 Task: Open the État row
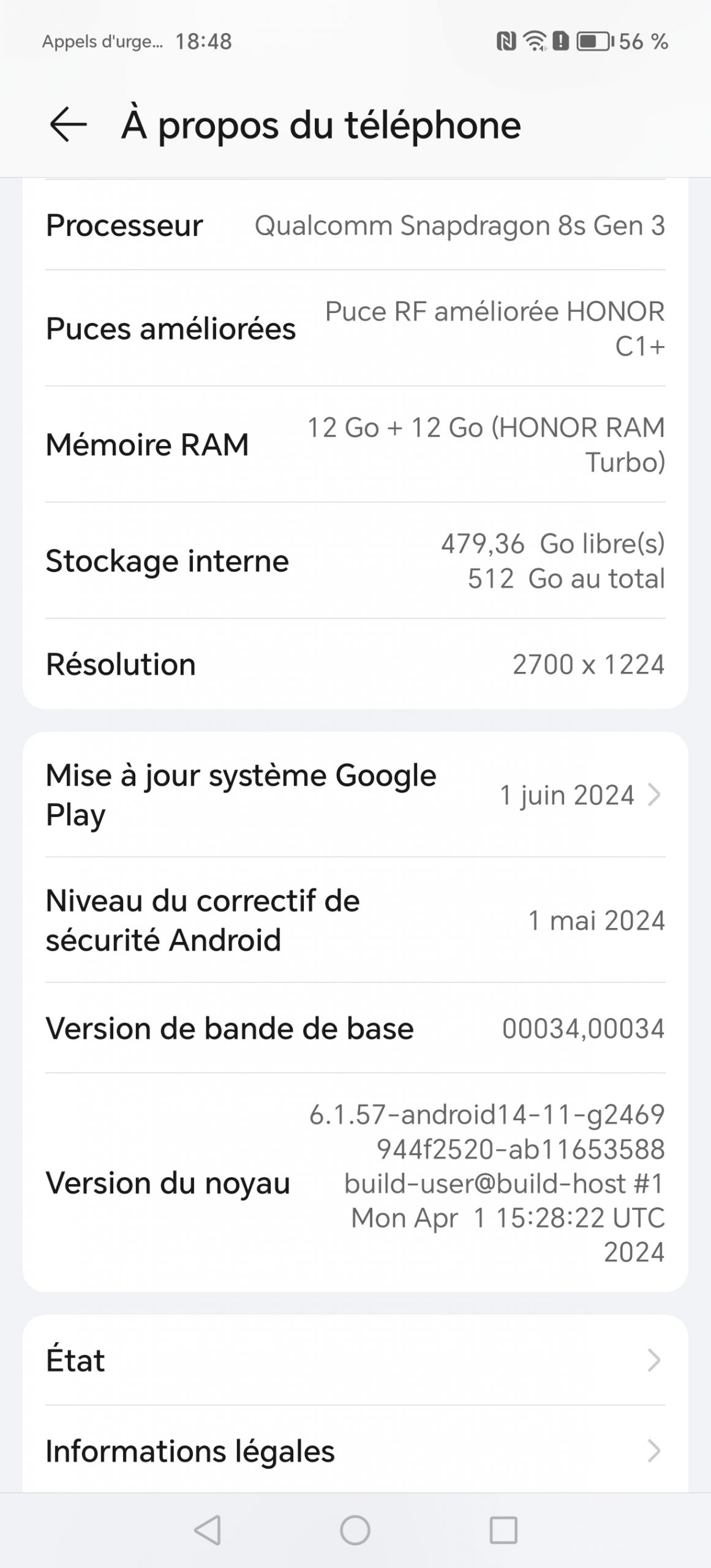click(x=355, y=1360)
